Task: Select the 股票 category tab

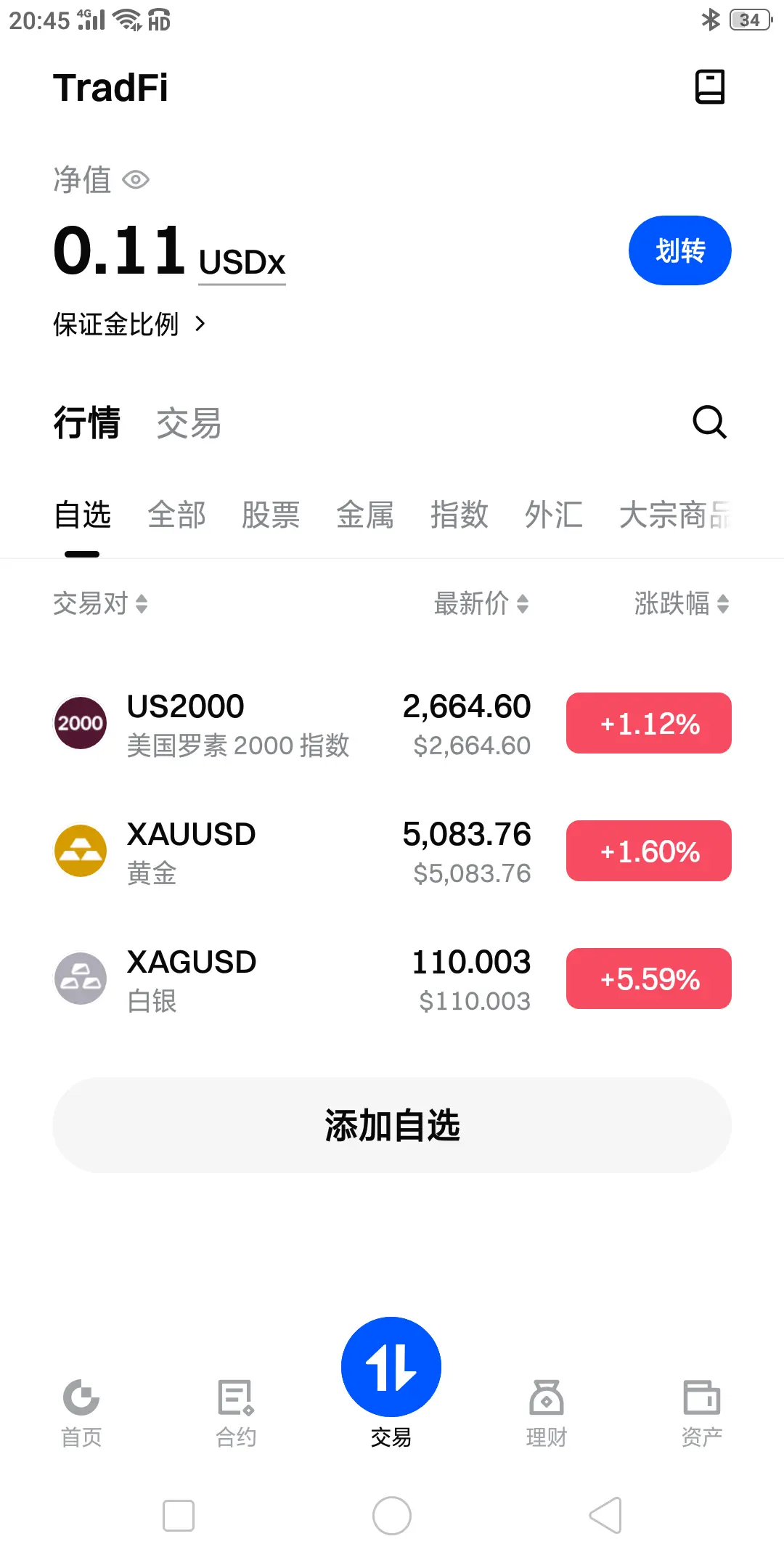Action: (270, 515)
